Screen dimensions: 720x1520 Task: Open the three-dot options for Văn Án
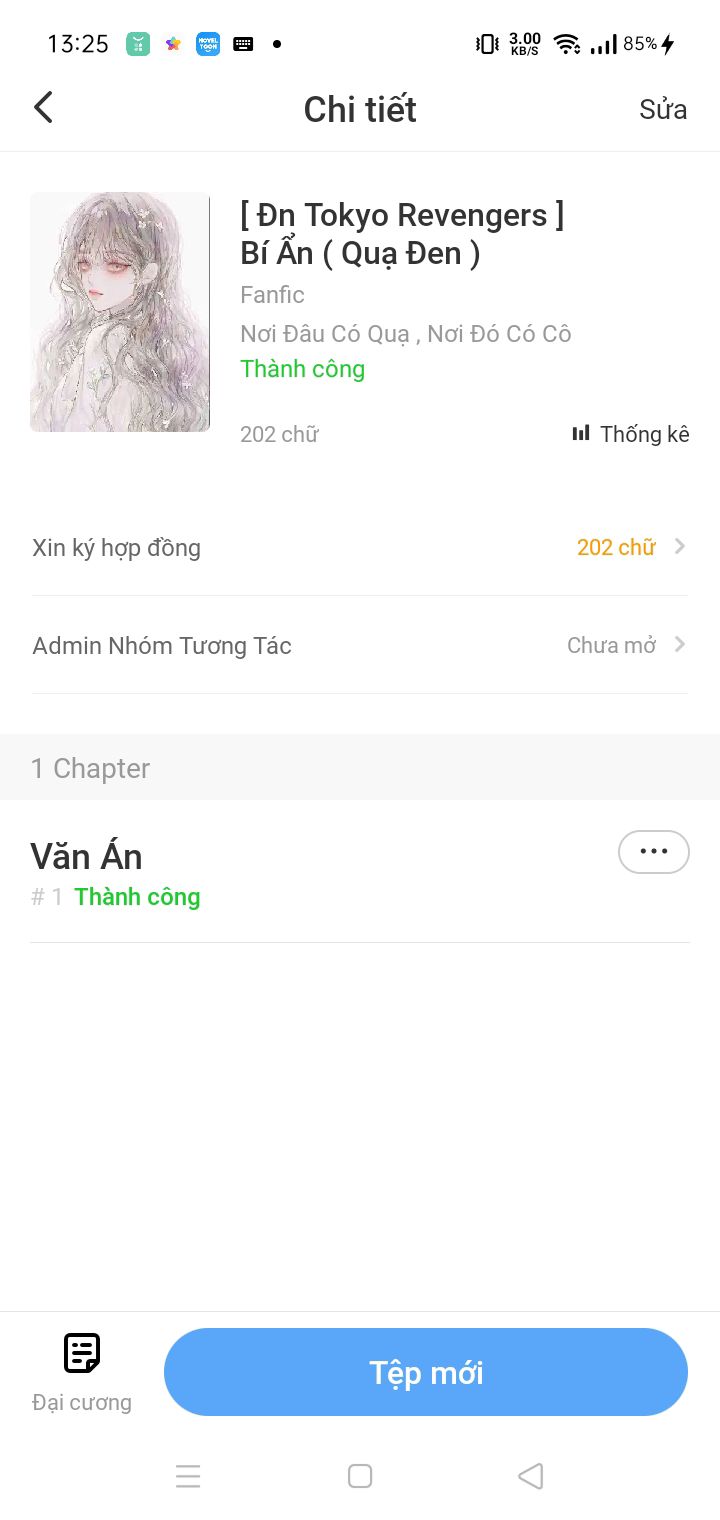tap(654, 852)
